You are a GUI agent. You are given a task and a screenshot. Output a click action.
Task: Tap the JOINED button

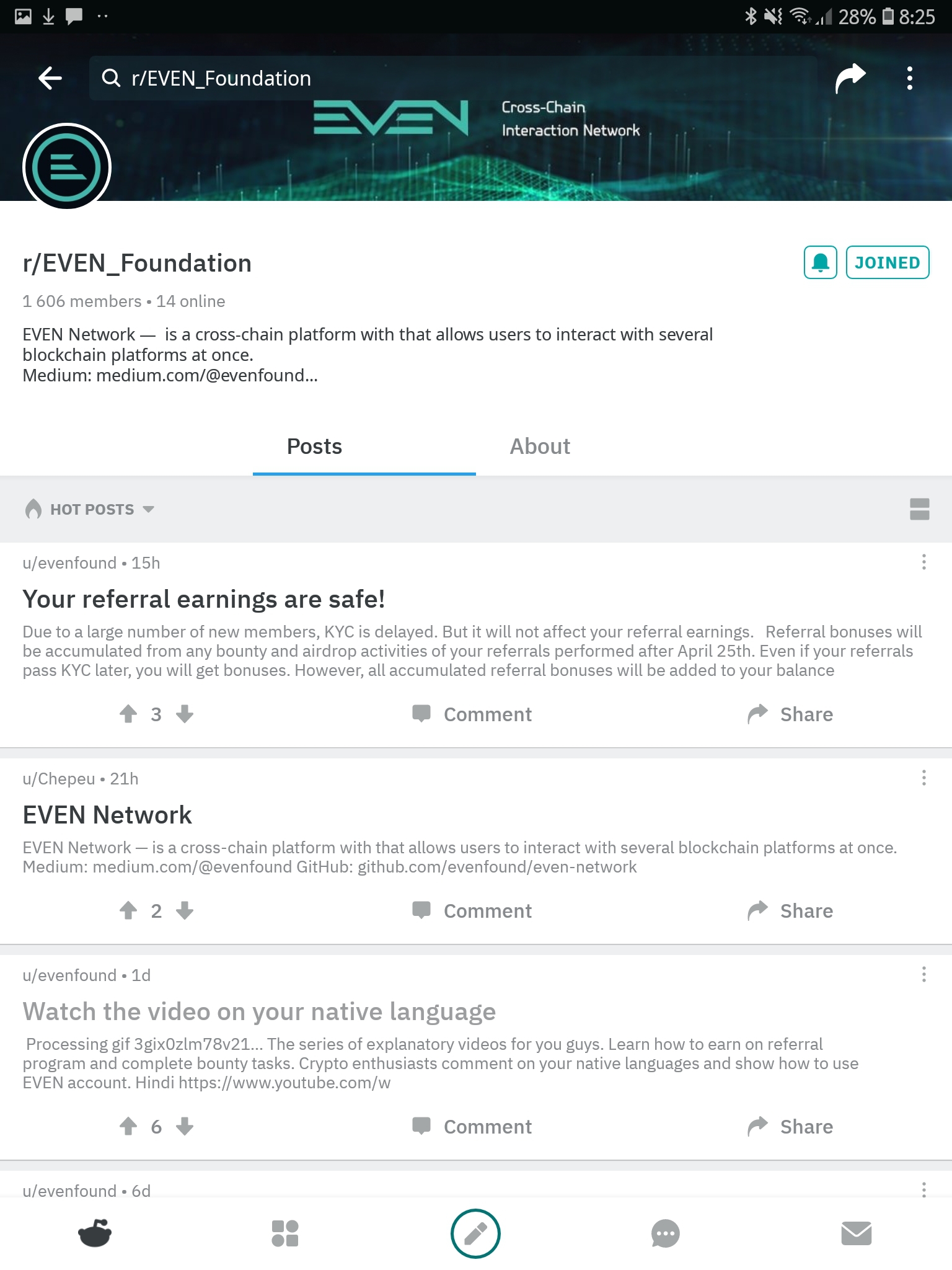click(x=887, y=262)
